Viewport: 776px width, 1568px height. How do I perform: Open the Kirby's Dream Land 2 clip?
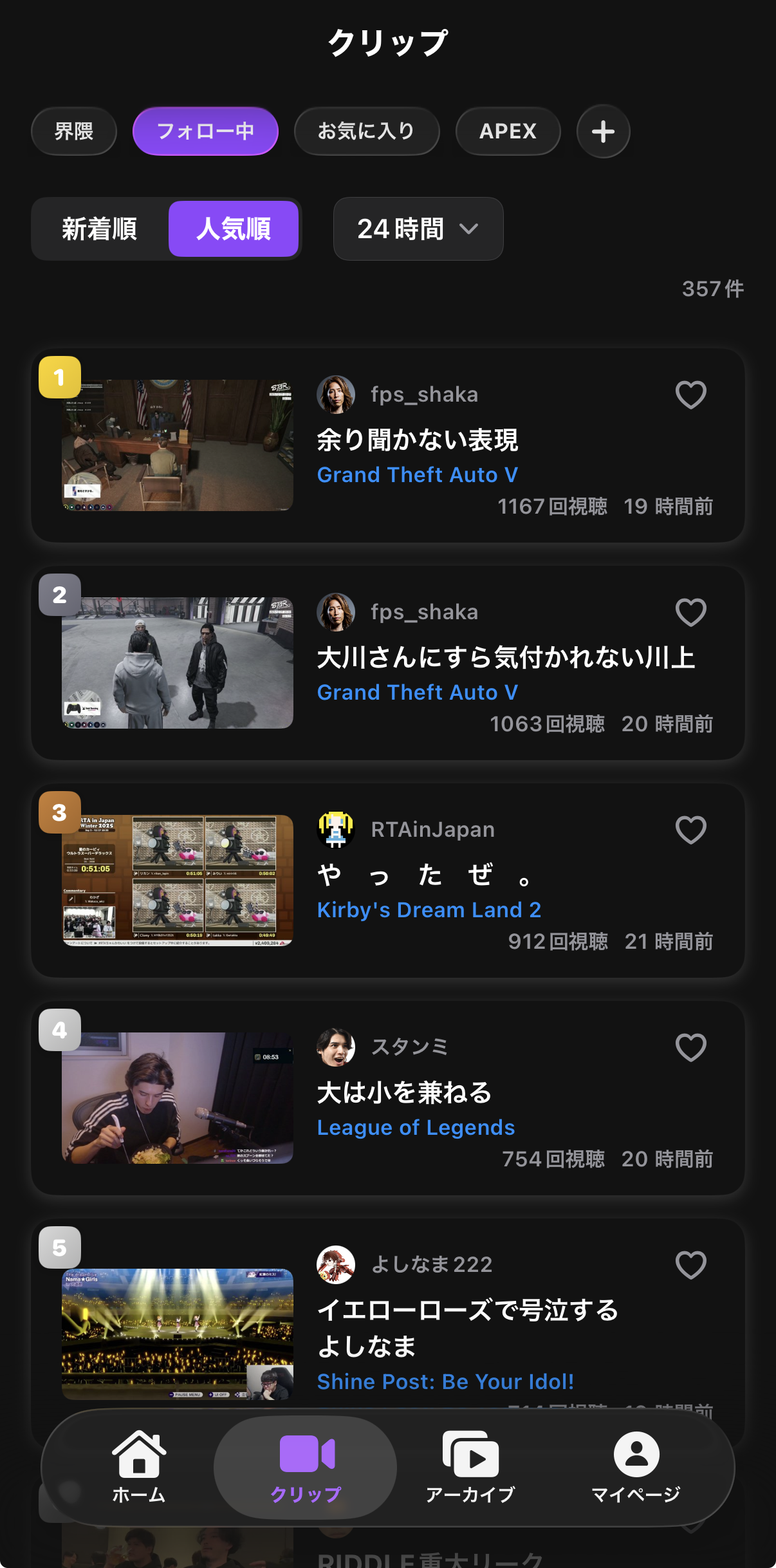point(178,881)
